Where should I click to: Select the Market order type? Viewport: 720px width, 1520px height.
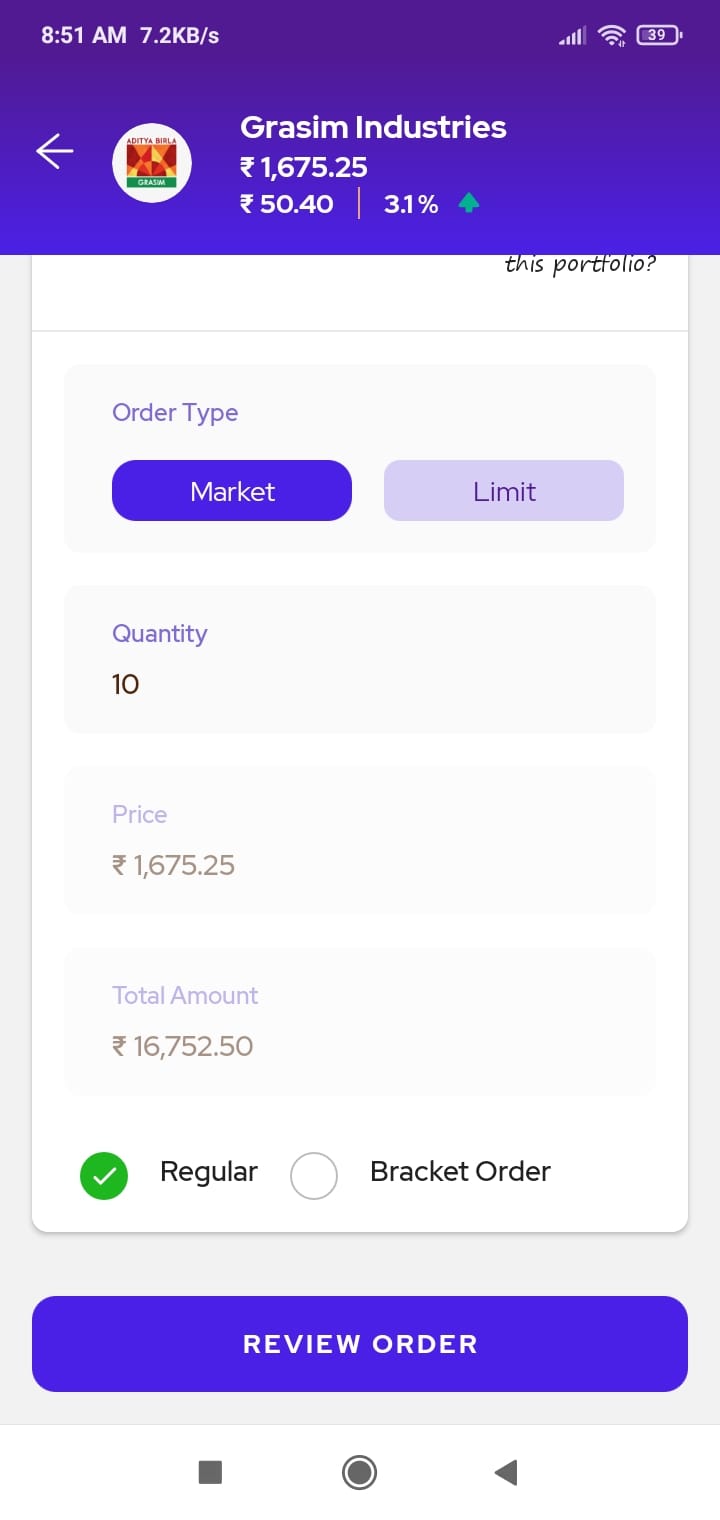point(232,491)
